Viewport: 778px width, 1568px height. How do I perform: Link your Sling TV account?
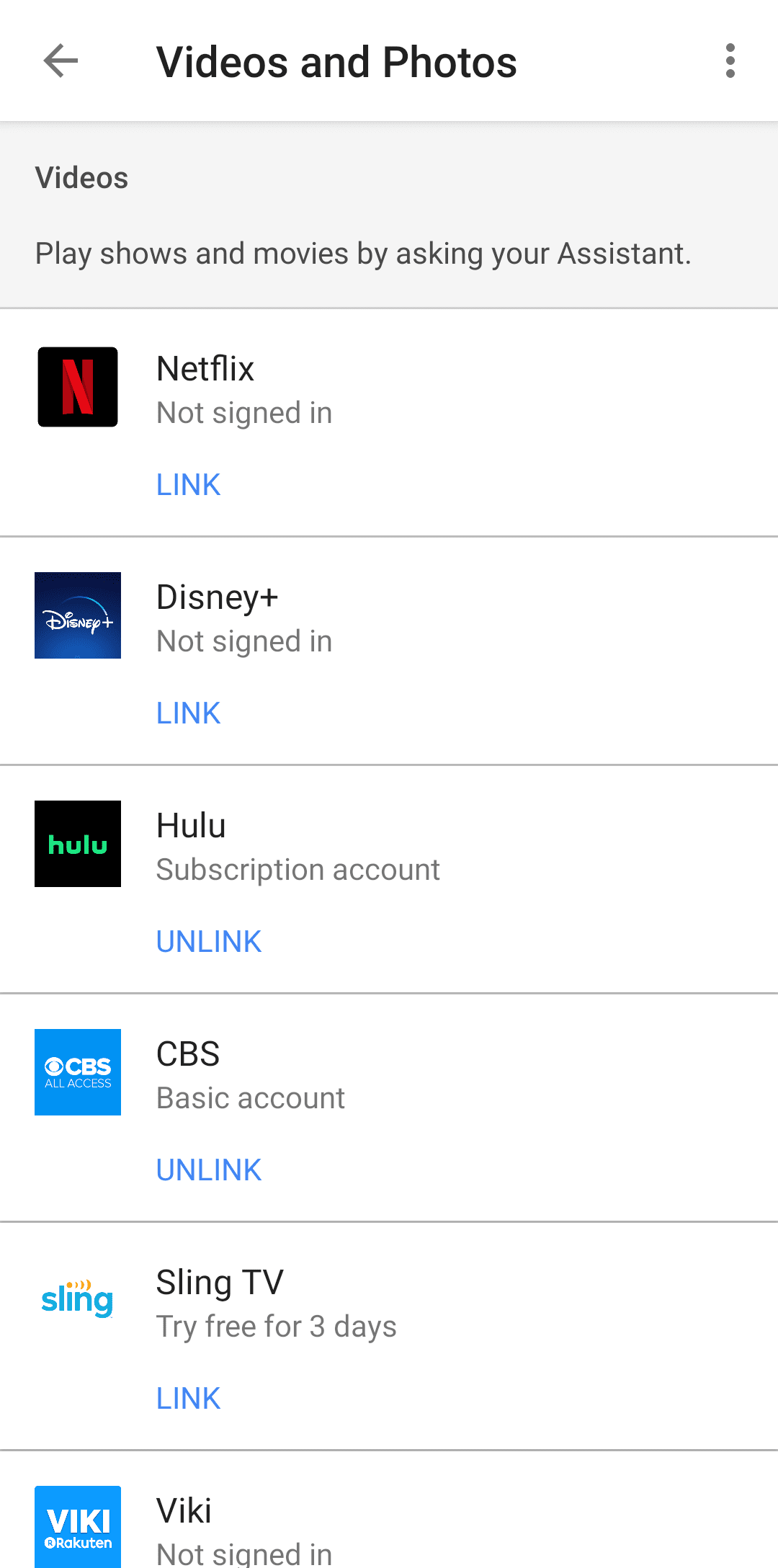[x=188, y=1399]
